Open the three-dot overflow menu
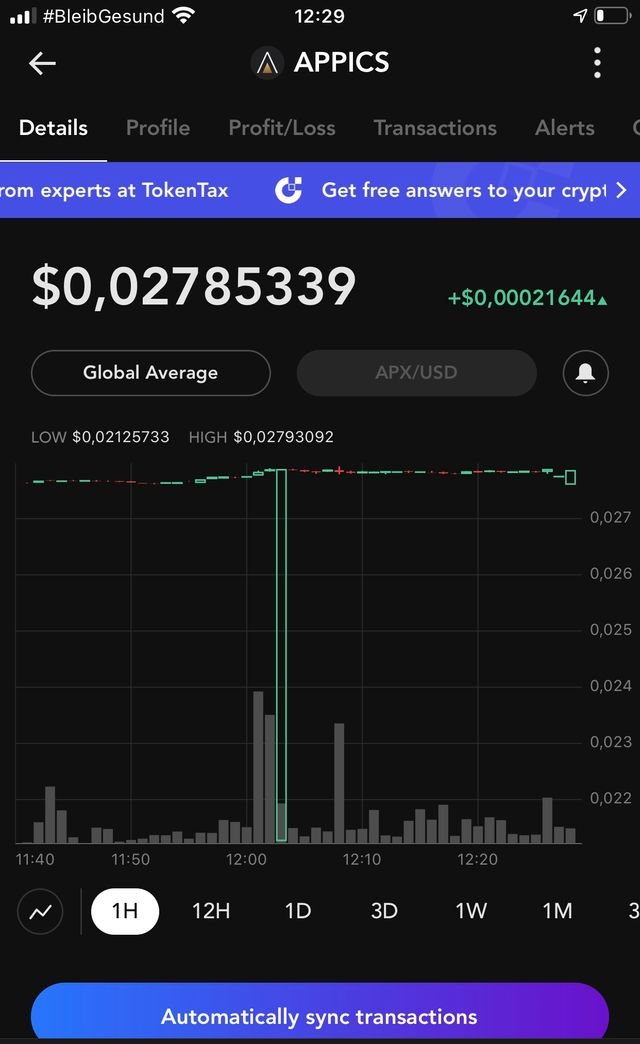Viewport: 640px width, 1044px height. tap(597, 63)
